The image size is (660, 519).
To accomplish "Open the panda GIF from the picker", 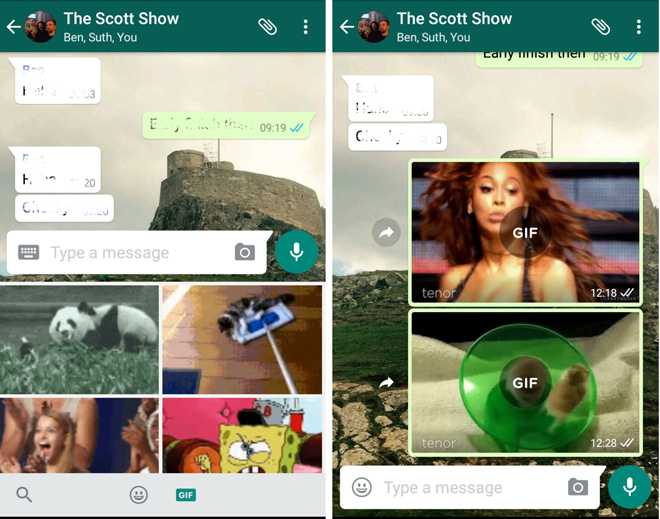I will [79, 339].
